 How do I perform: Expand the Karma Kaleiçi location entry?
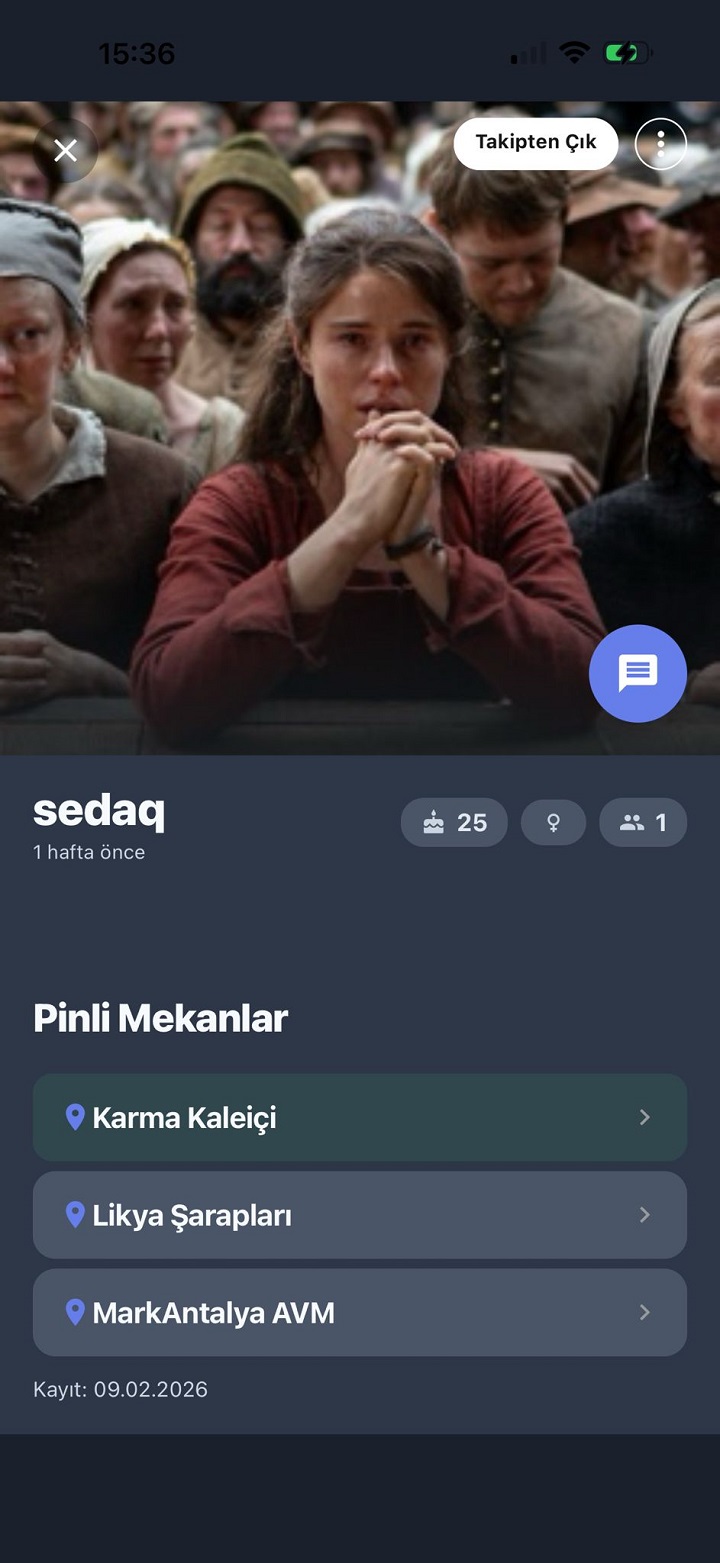643,1118
